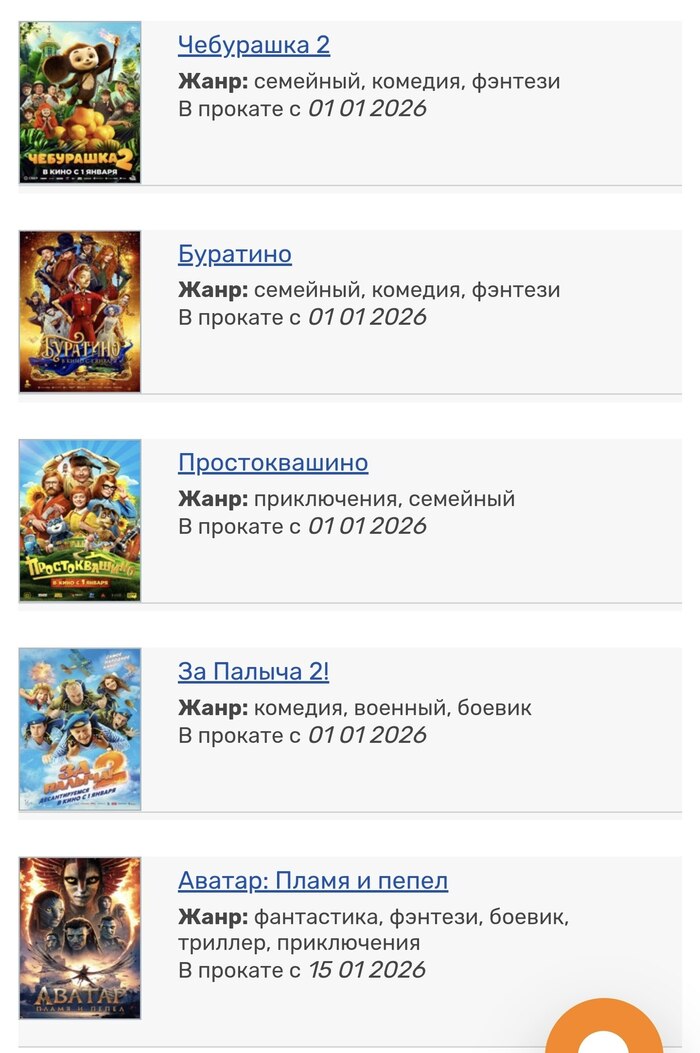Tap the Аватар: Пламя и пепел poster
The height and width of the screenshot is (1053, 700).
point(80,938)
